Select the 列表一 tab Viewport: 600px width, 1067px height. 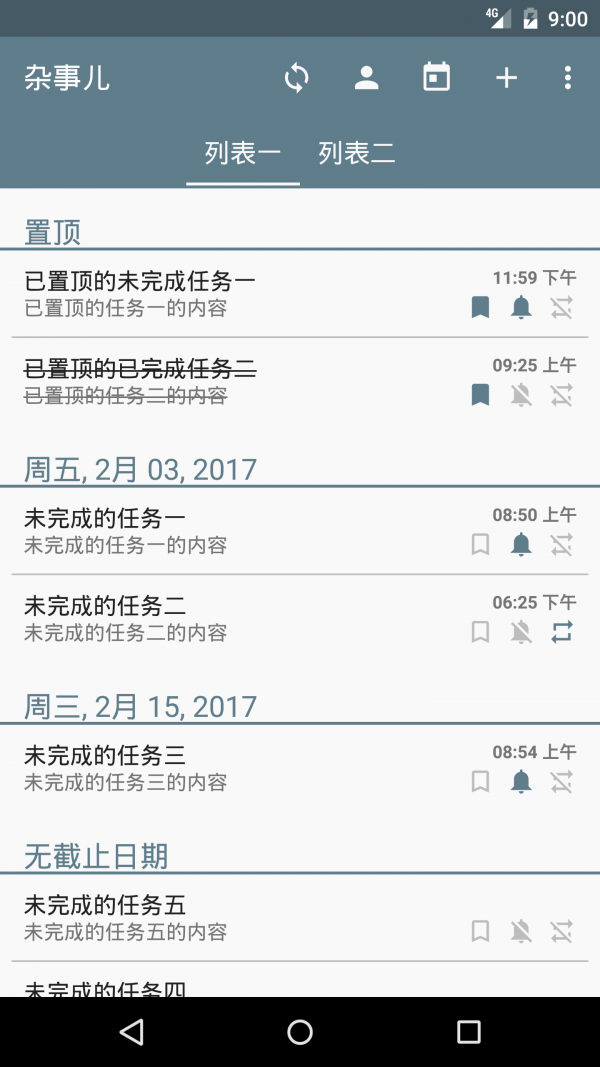point(243,153)
